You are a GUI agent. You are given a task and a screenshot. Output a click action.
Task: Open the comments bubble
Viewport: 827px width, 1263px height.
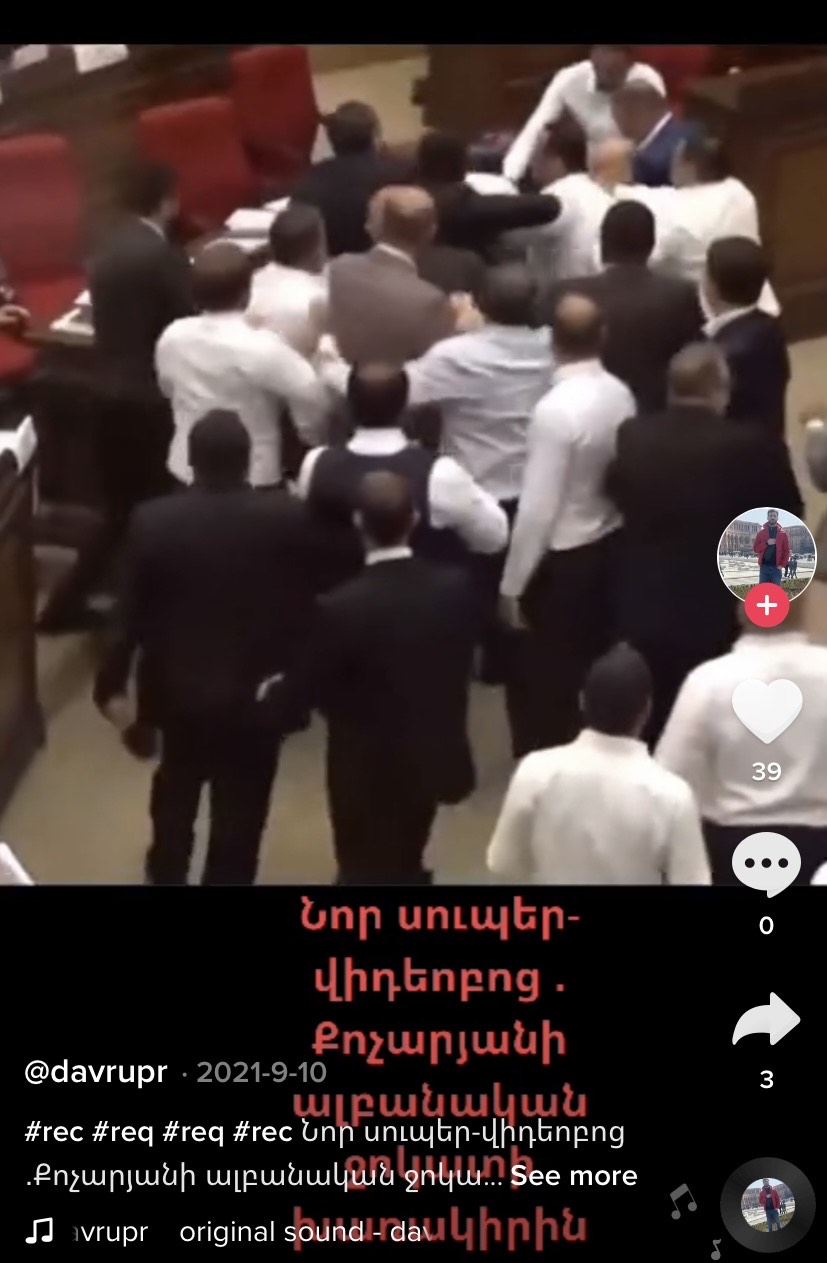point(766,864)
